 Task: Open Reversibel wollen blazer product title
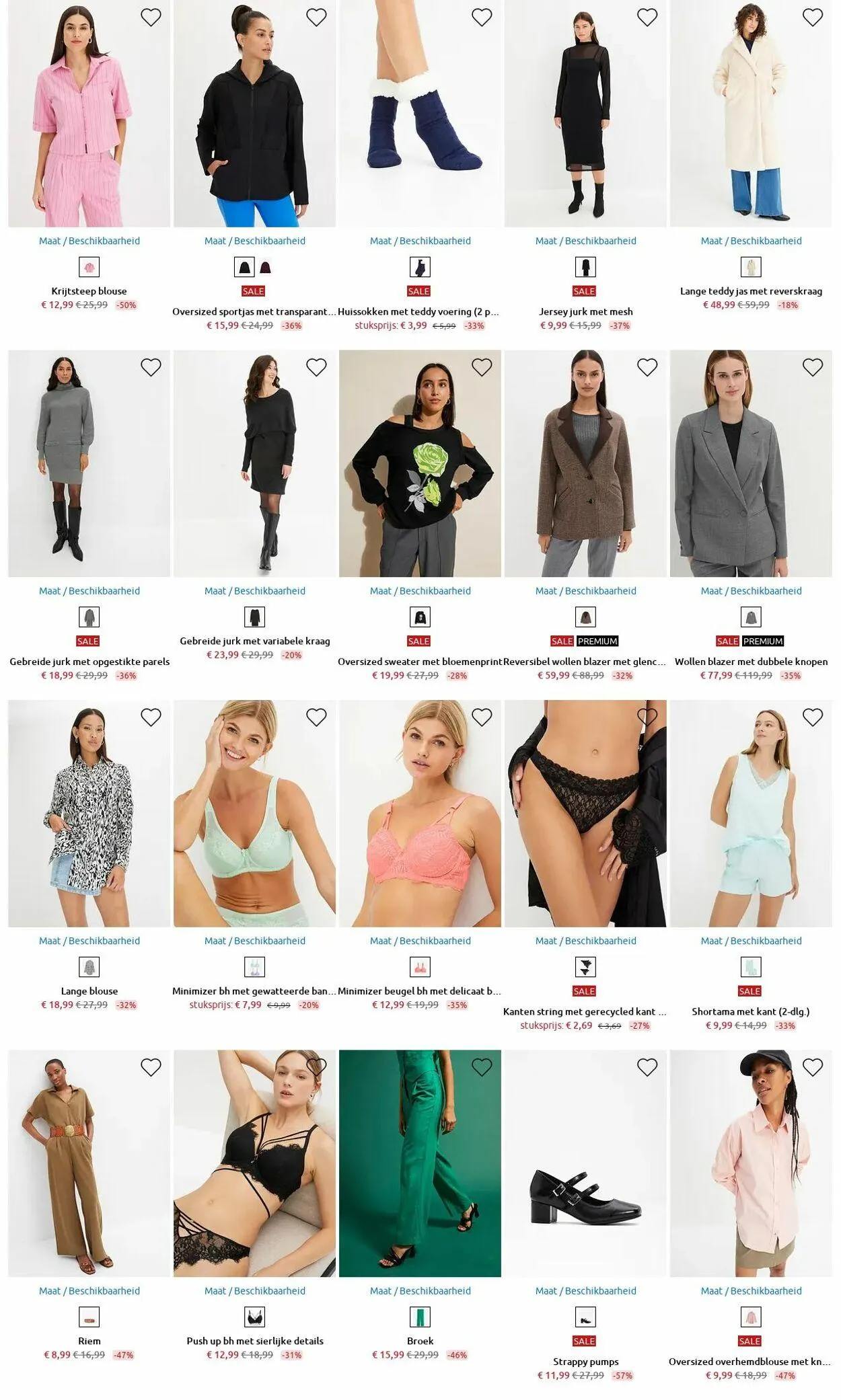(585, 662)
